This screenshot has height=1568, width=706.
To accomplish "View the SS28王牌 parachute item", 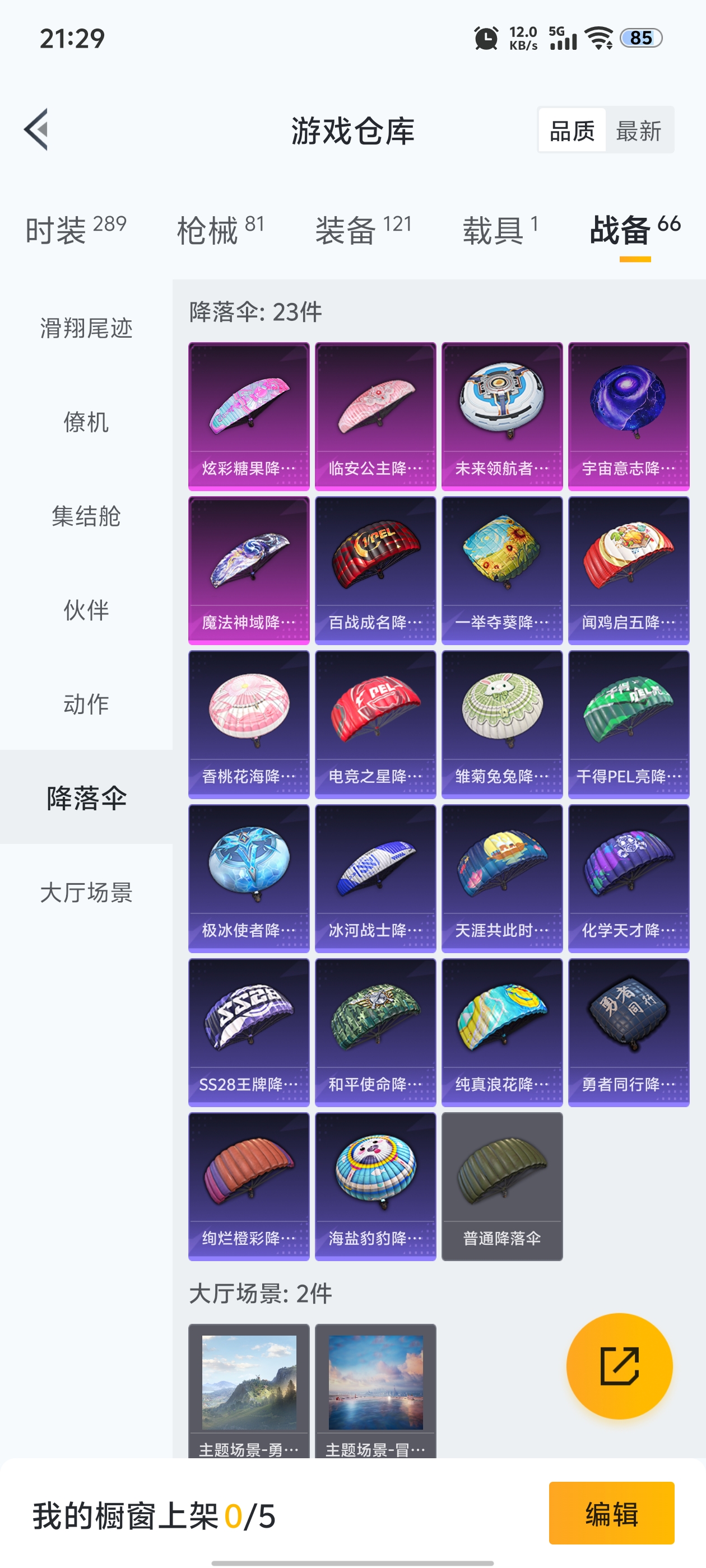I will click(249, 1032).
